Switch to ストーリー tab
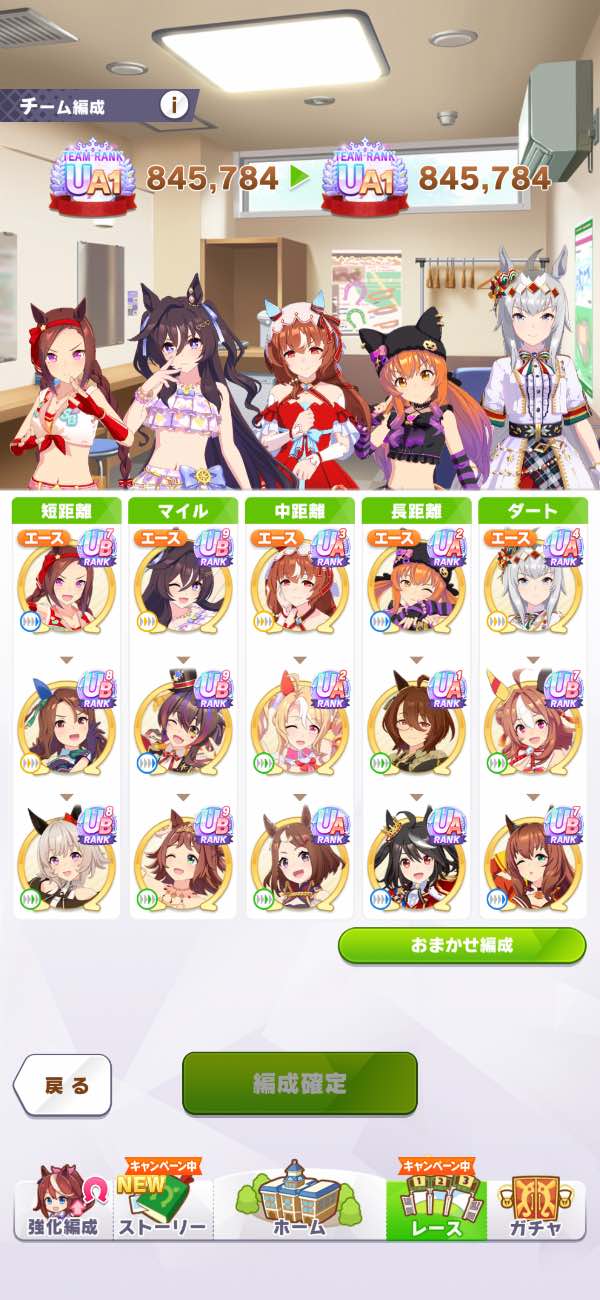 162,1204
